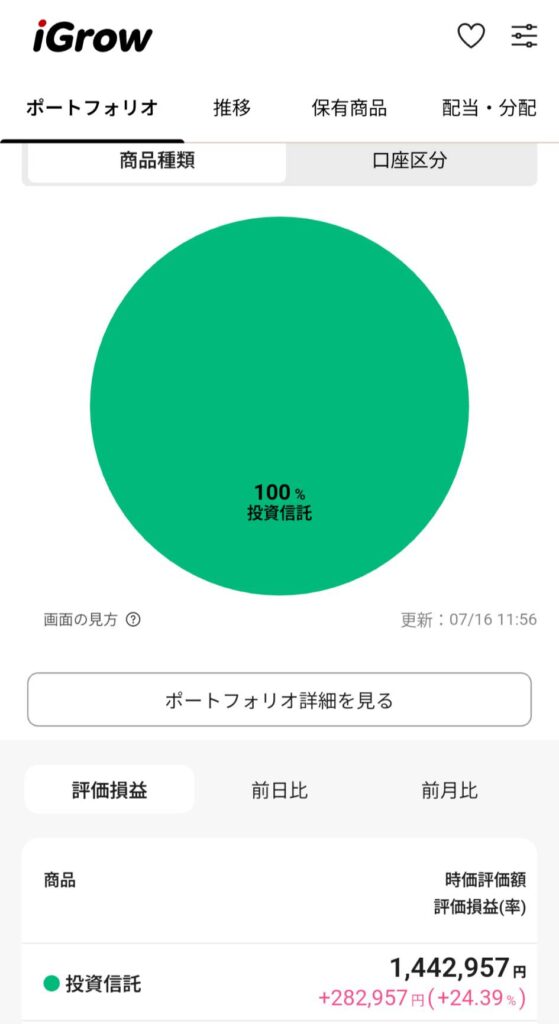Open favorites with the heart icon
The image size is (559, 1024).
[471, 35]
